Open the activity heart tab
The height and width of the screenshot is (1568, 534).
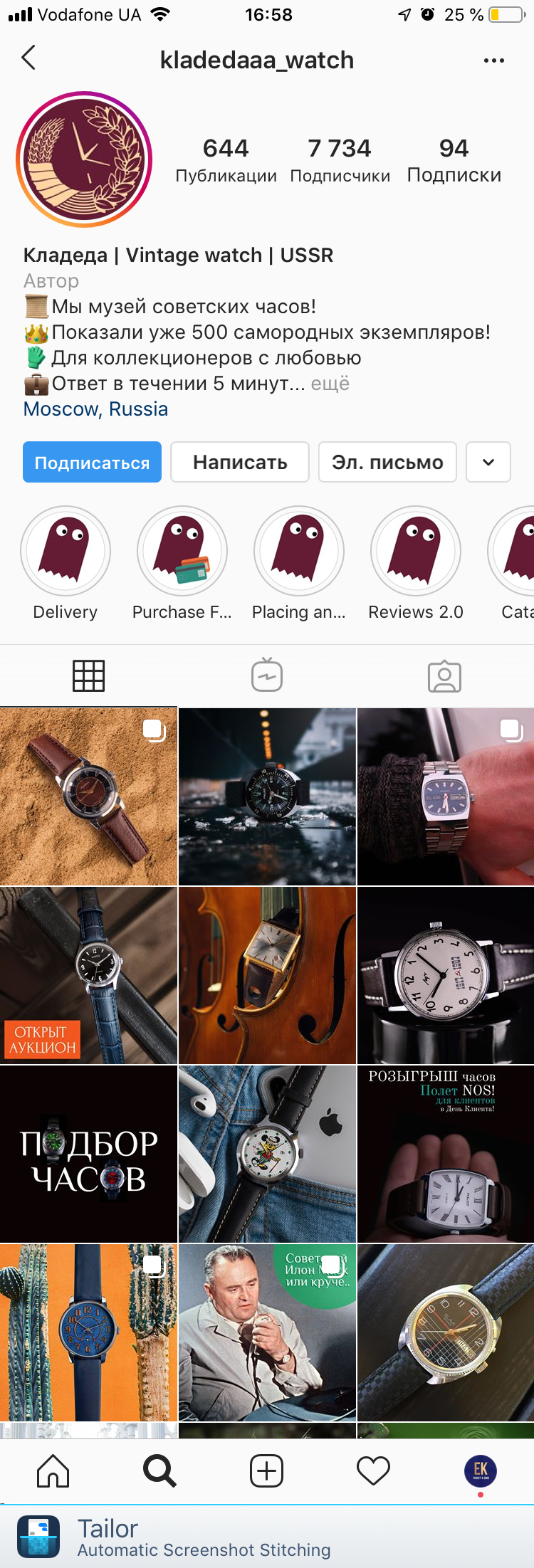[x=373, y=1470]
